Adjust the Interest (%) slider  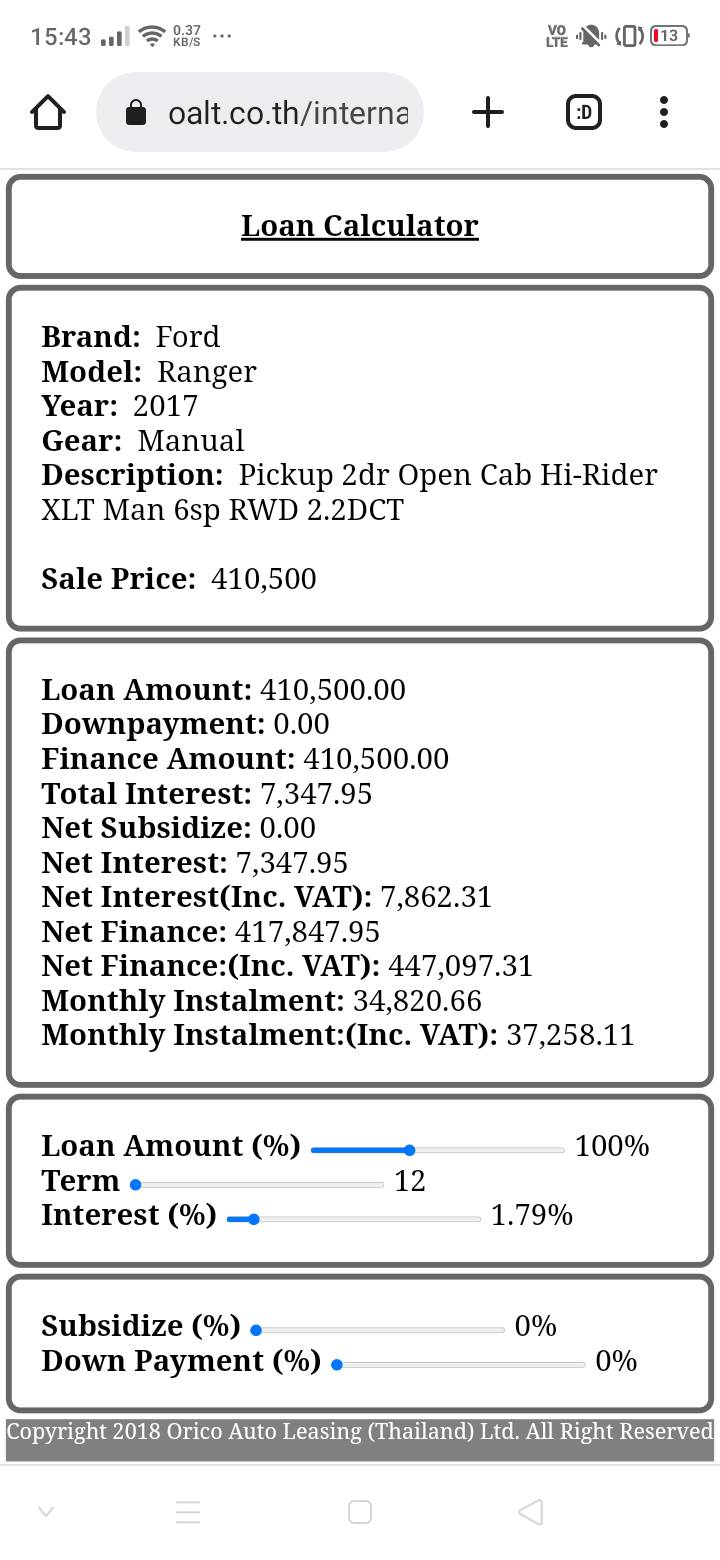(x=353, y=1219)
